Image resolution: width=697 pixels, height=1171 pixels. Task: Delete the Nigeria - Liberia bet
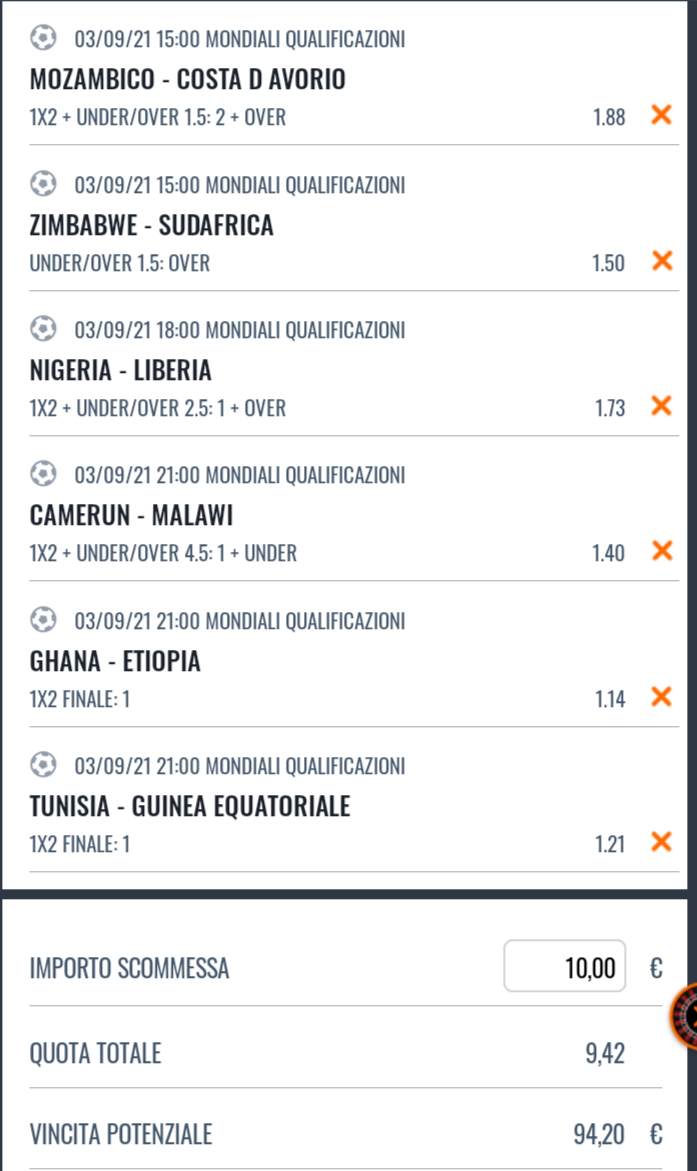(661, 406)
